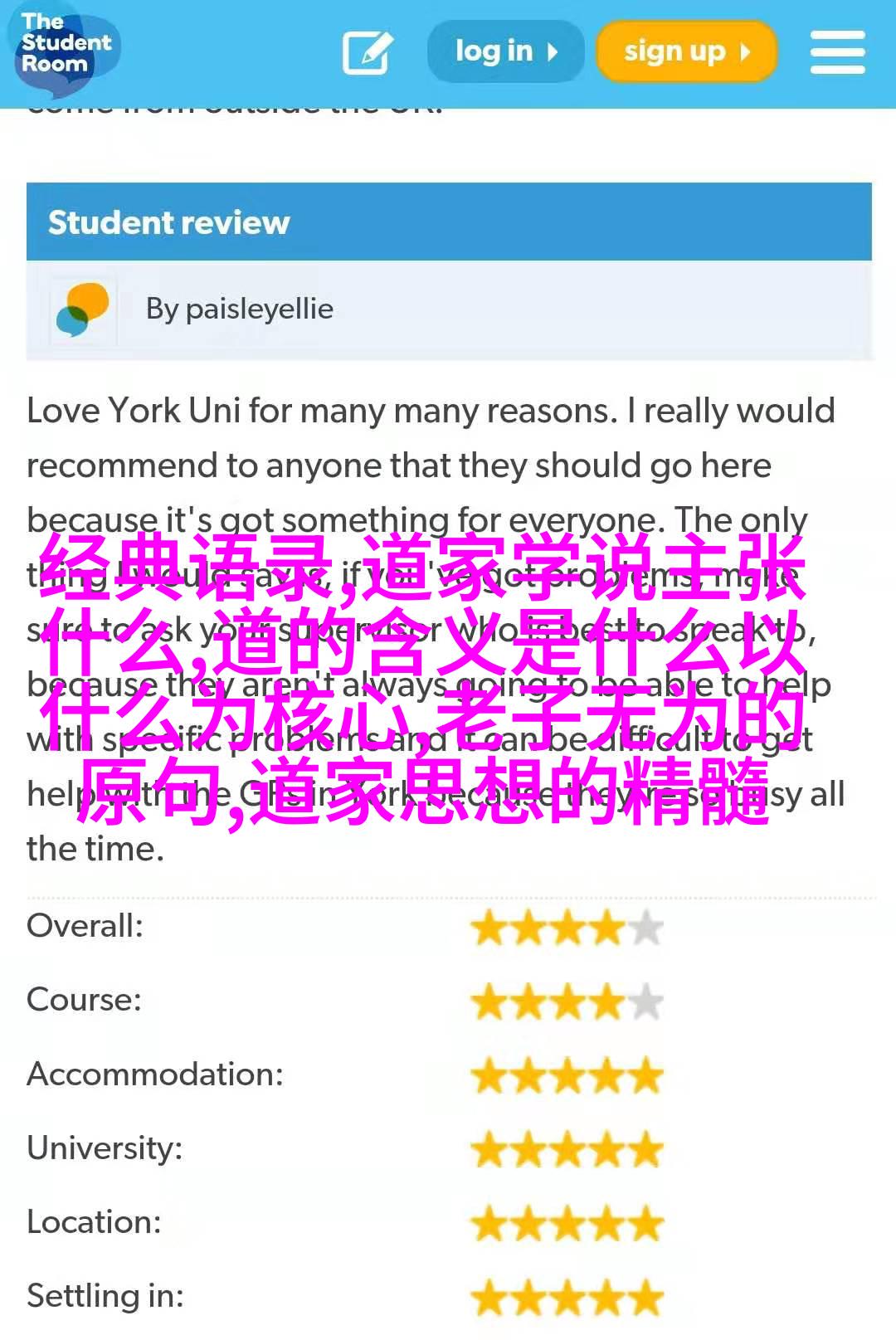This screenshot has height=1340, width=896.
Task: Open the hamburger menu
Action: (x=837, y=52)
